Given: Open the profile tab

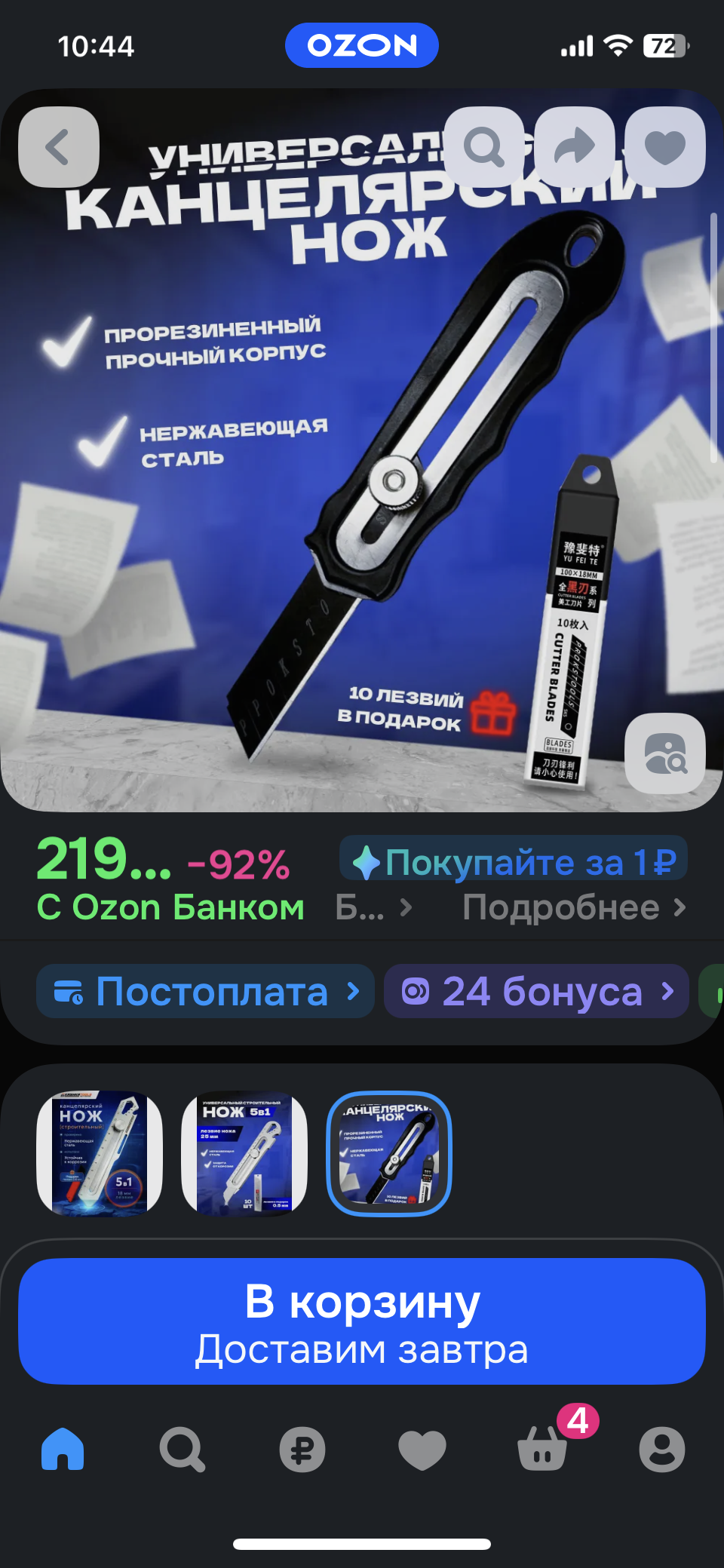Looking at the screenshot, I should click(x=662, y=1449).
